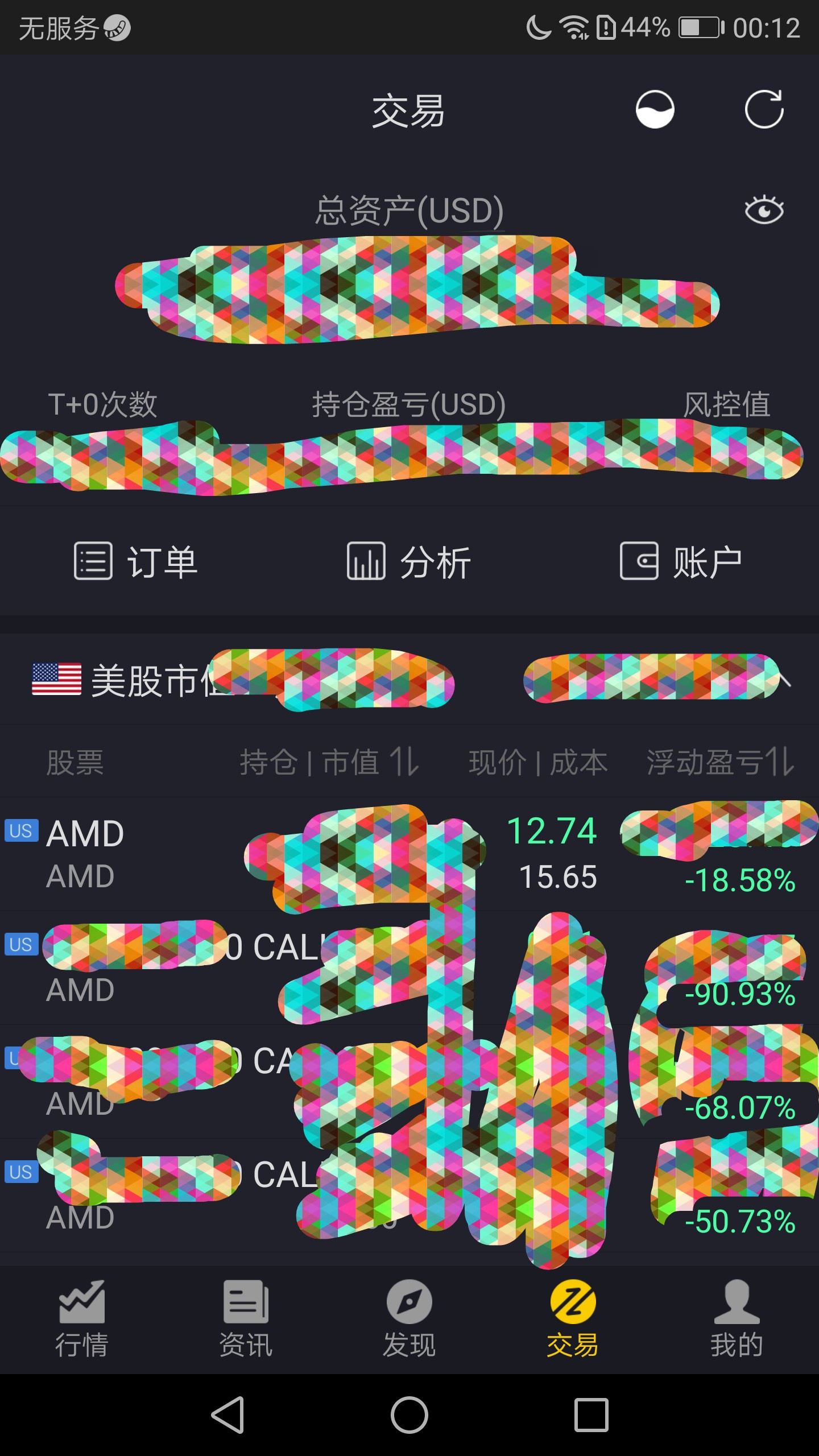This screenshot has height=1456, width=819.
Task: Switch to the 我的 profile tab
Action: coord(737,1319)
